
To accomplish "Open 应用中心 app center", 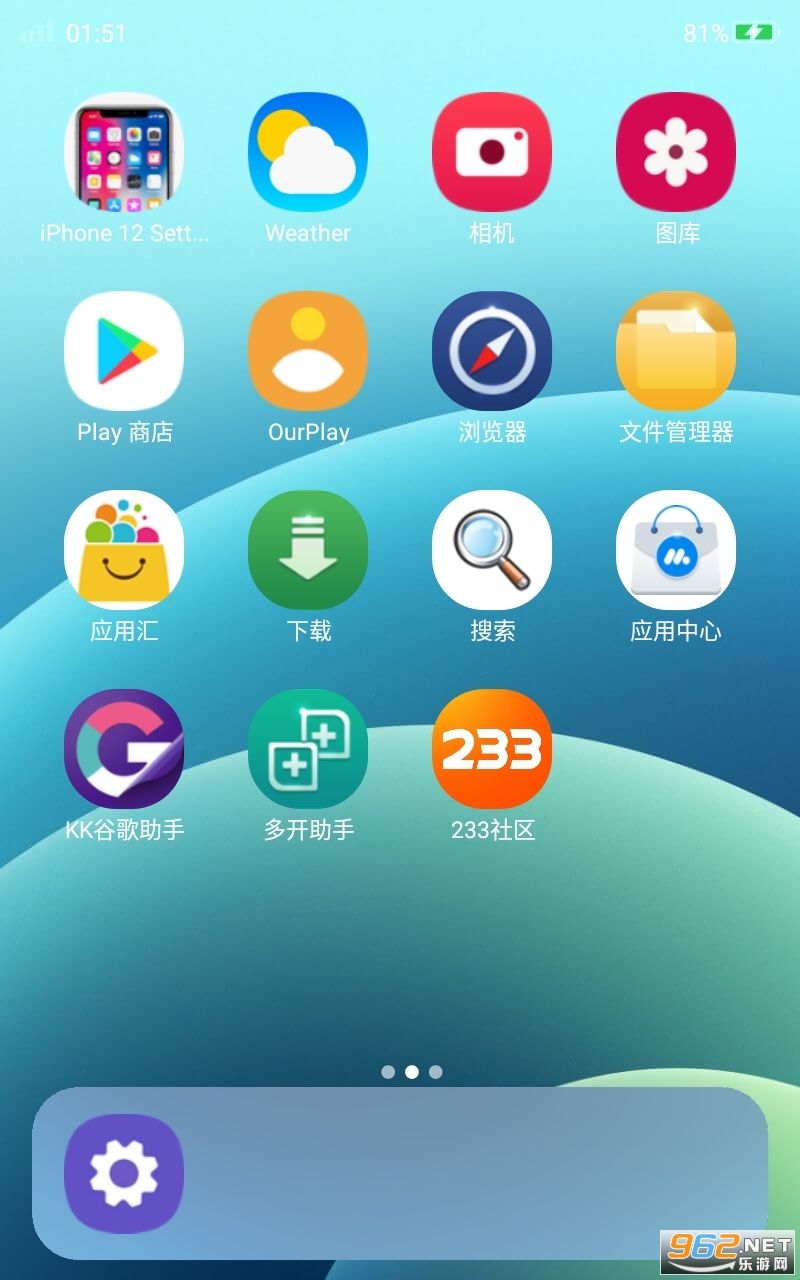I will pyautogui.click(x=676, y=550).
